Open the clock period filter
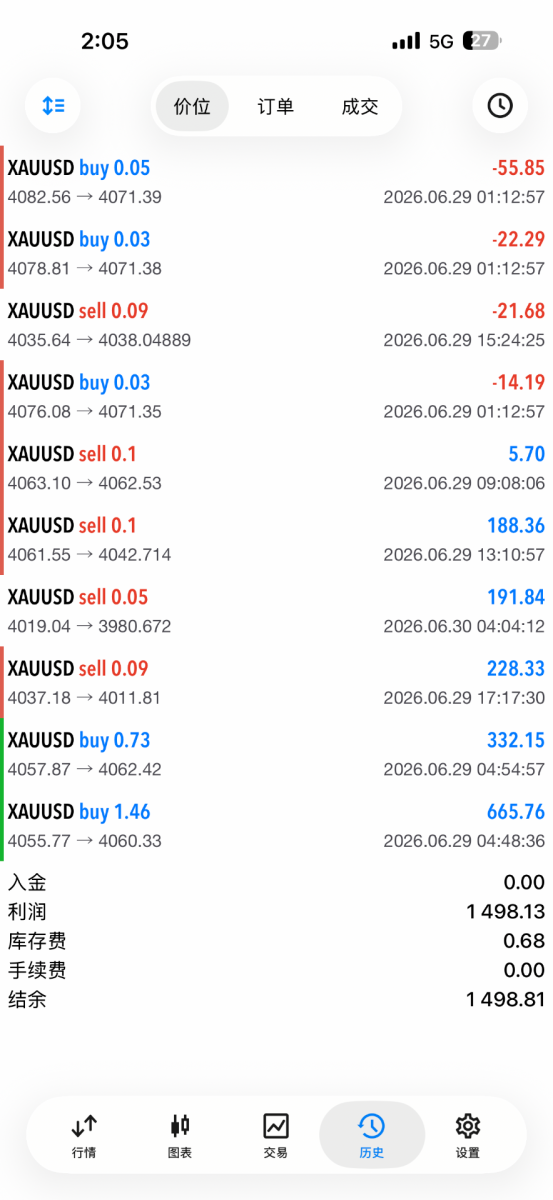Viewport: 553px width, 1200px height. [500, 105]
